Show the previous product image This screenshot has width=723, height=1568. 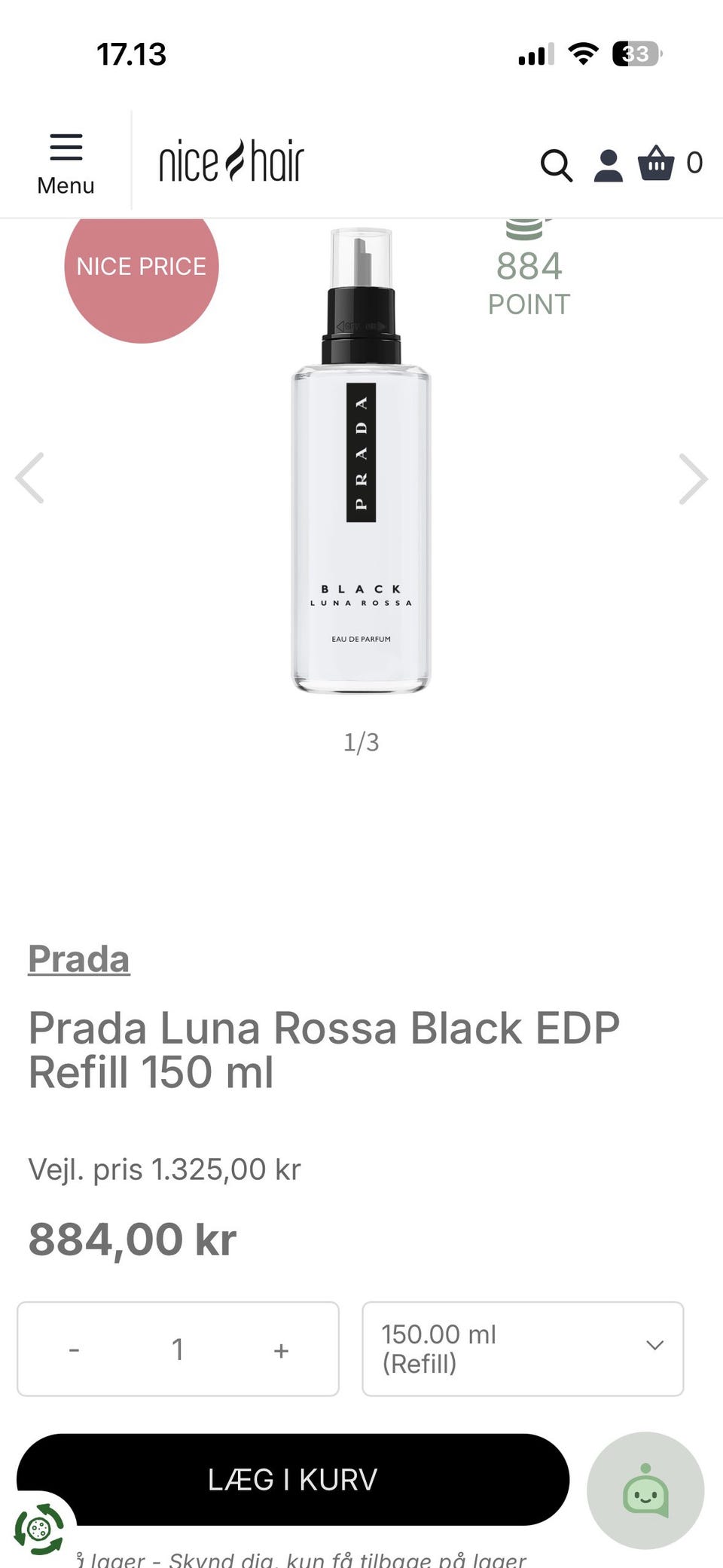tap(30, 478)
